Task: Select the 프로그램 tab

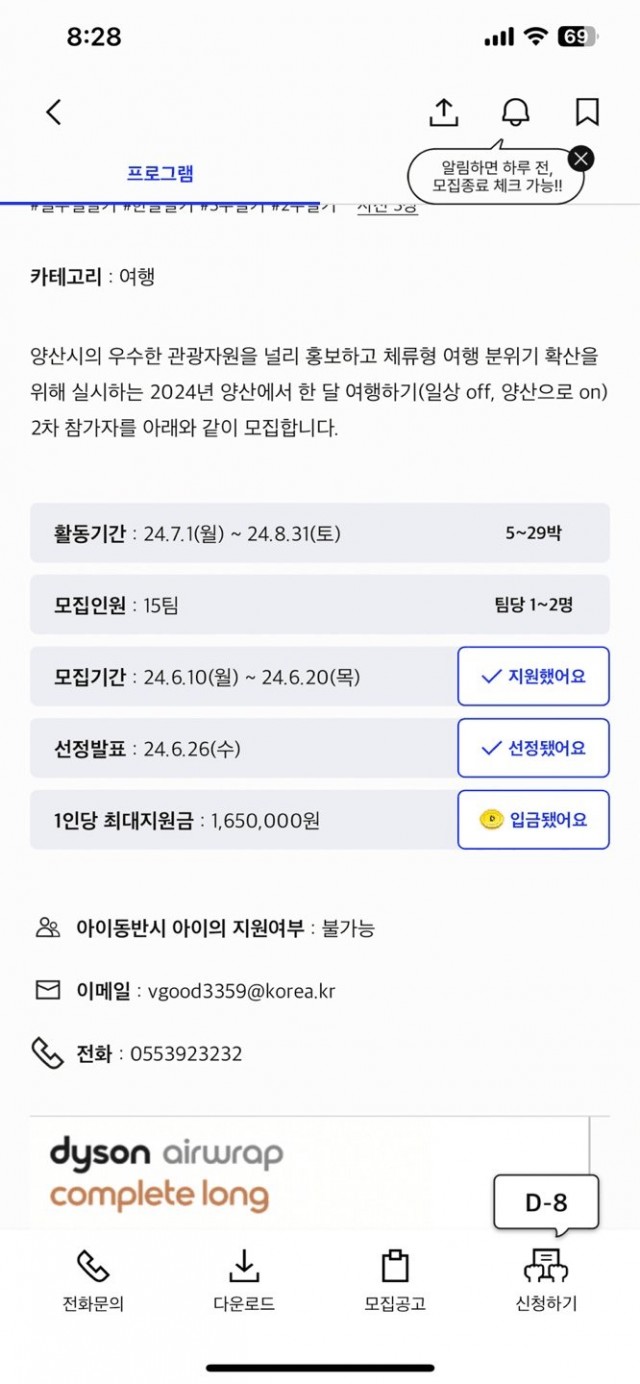Action: pos(160,173)
